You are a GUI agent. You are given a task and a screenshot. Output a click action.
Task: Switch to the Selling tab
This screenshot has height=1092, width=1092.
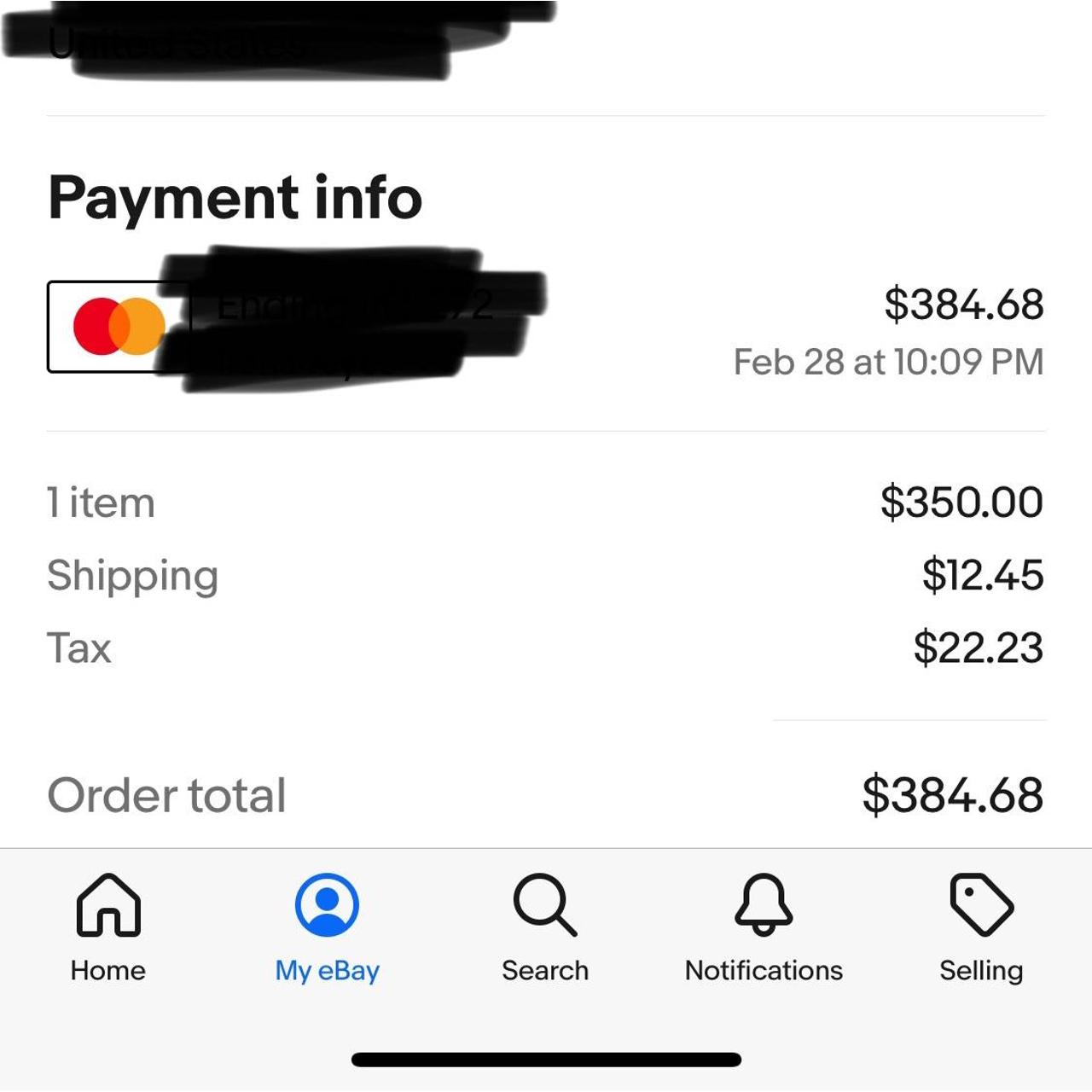coord(981,927)
